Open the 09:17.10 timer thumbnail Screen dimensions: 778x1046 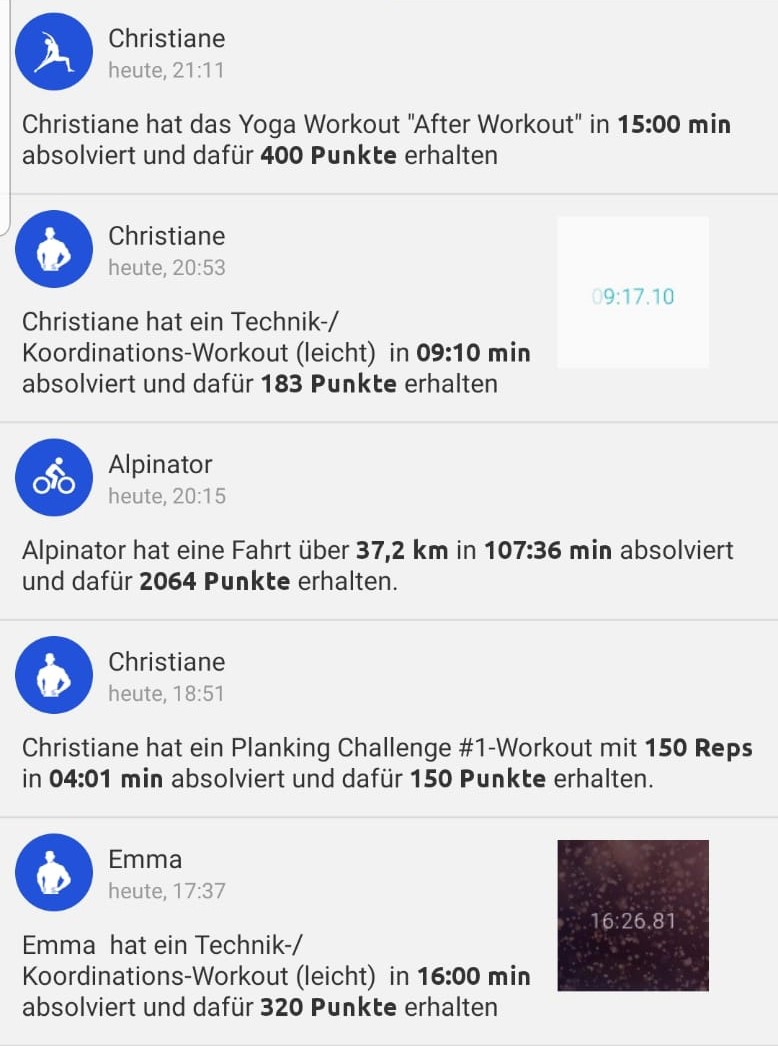632,292
